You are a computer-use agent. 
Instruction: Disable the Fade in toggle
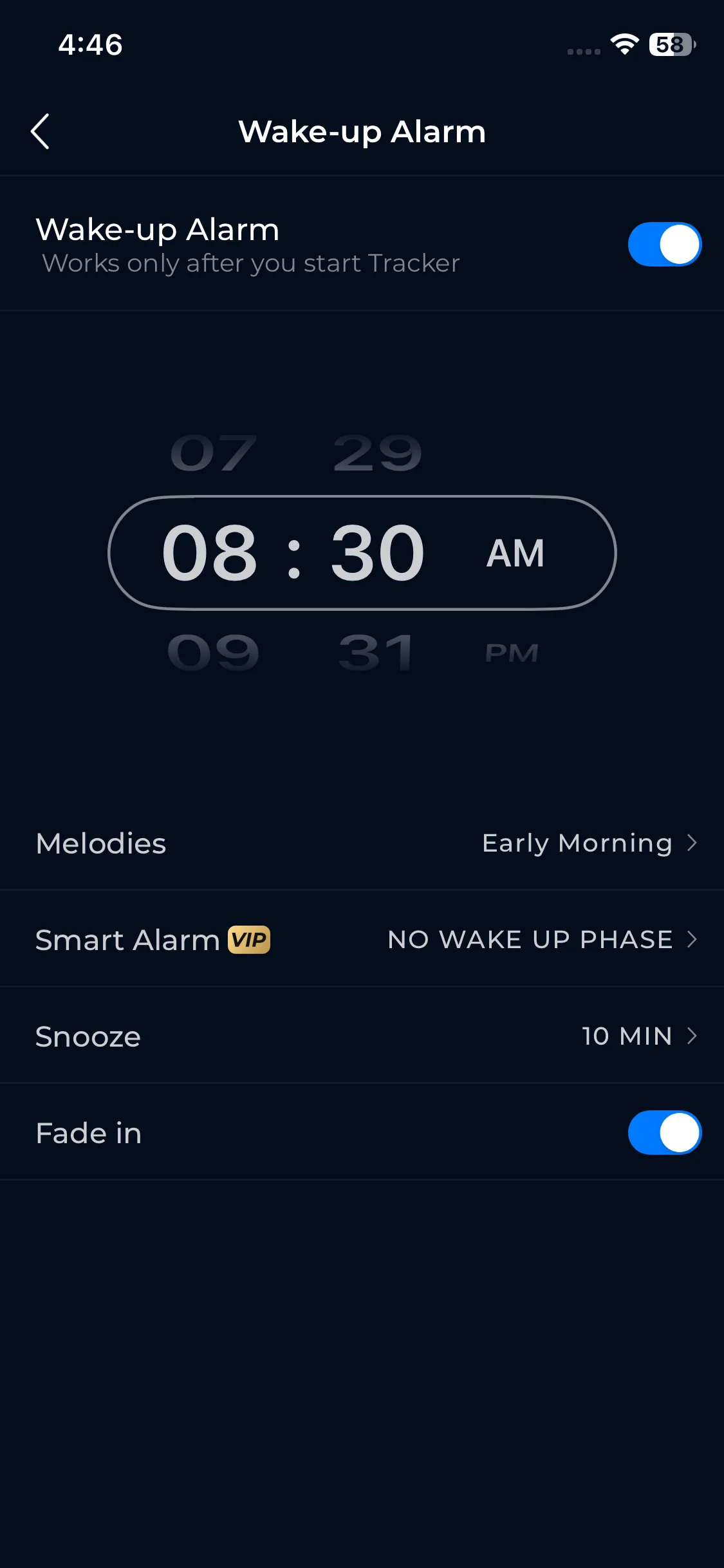pyautogui.click(x=664, y=1132)
